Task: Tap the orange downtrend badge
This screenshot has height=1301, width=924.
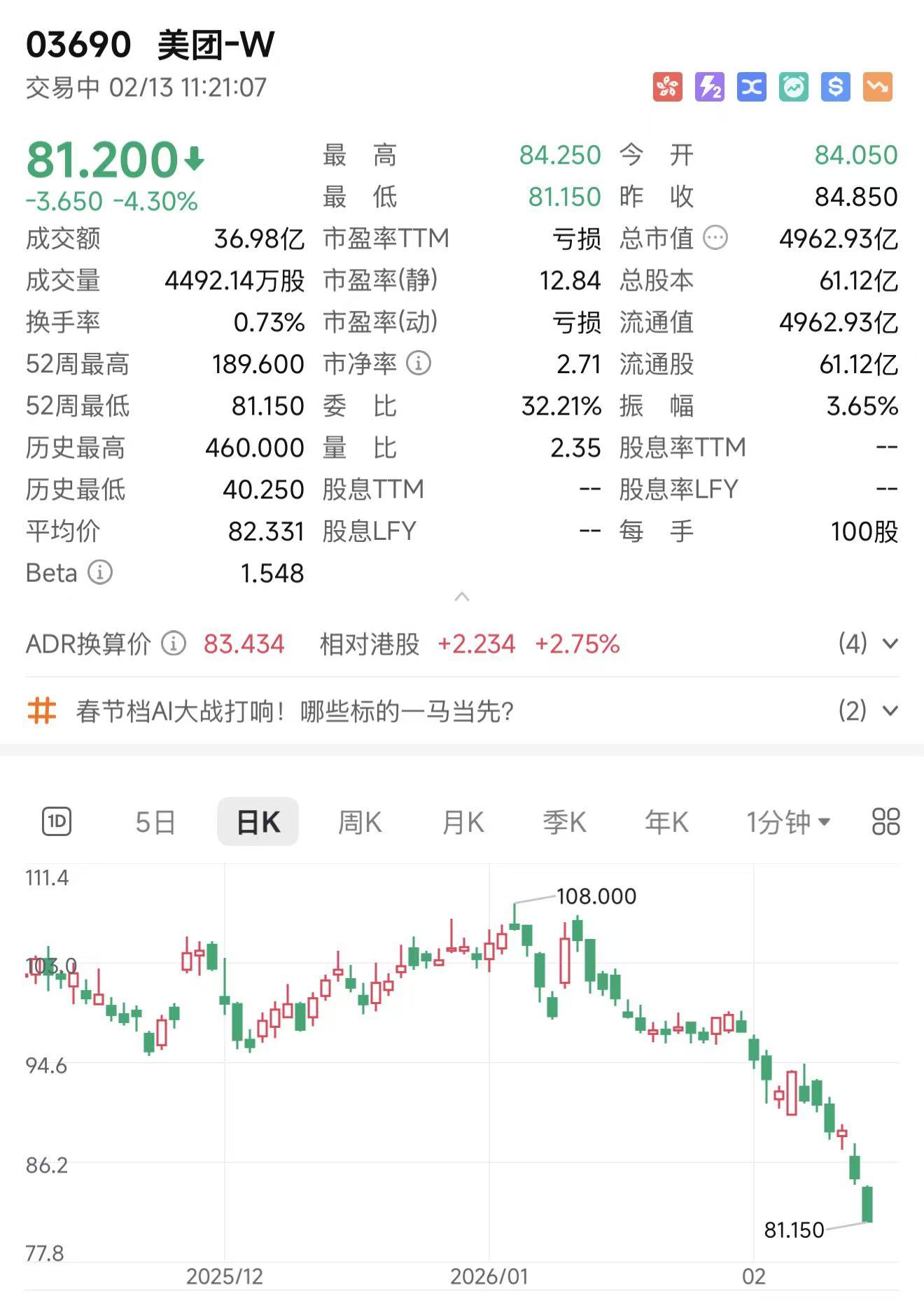Action: (x=877, y=87)
